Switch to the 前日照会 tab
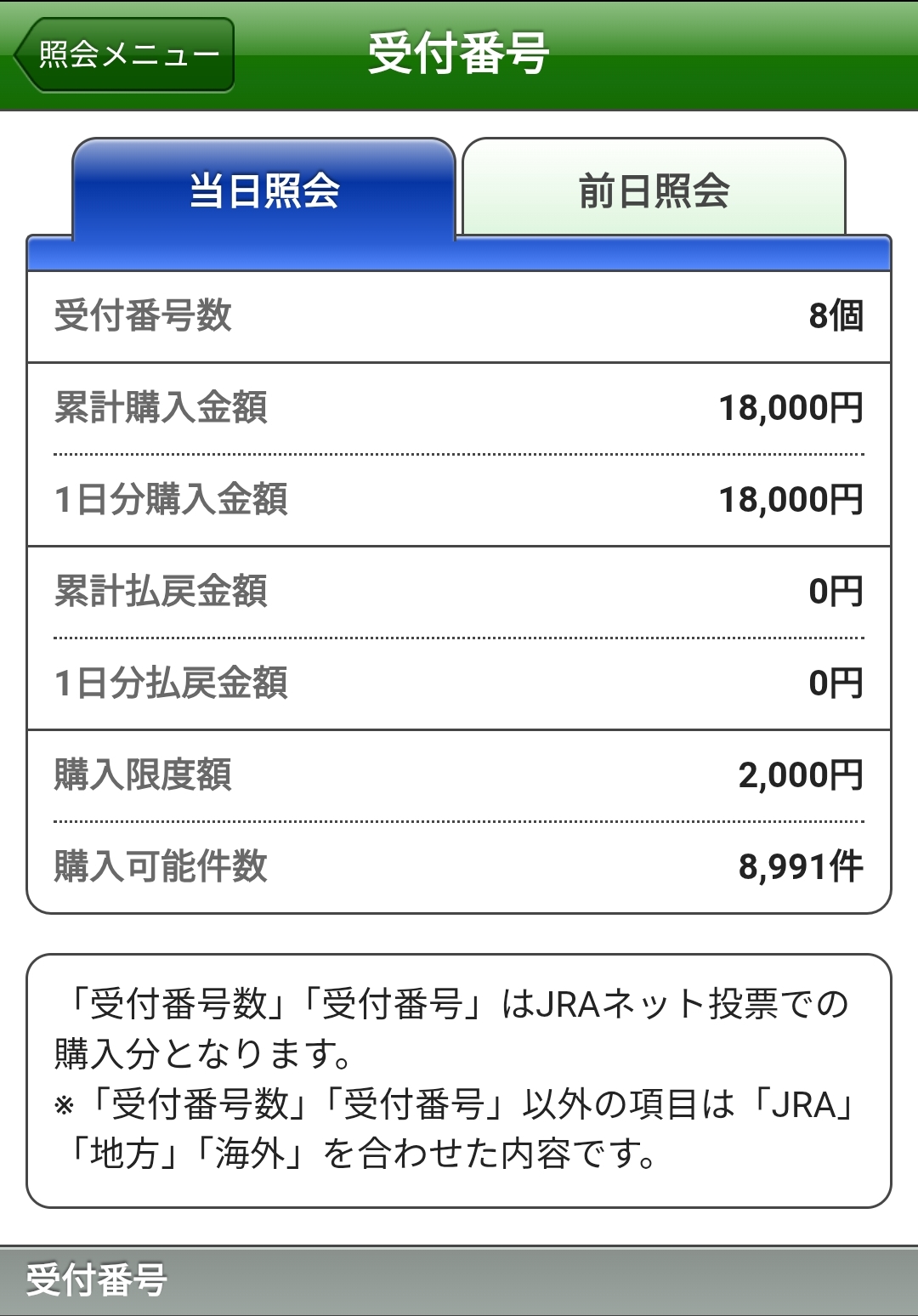 (x=654, y=190)
